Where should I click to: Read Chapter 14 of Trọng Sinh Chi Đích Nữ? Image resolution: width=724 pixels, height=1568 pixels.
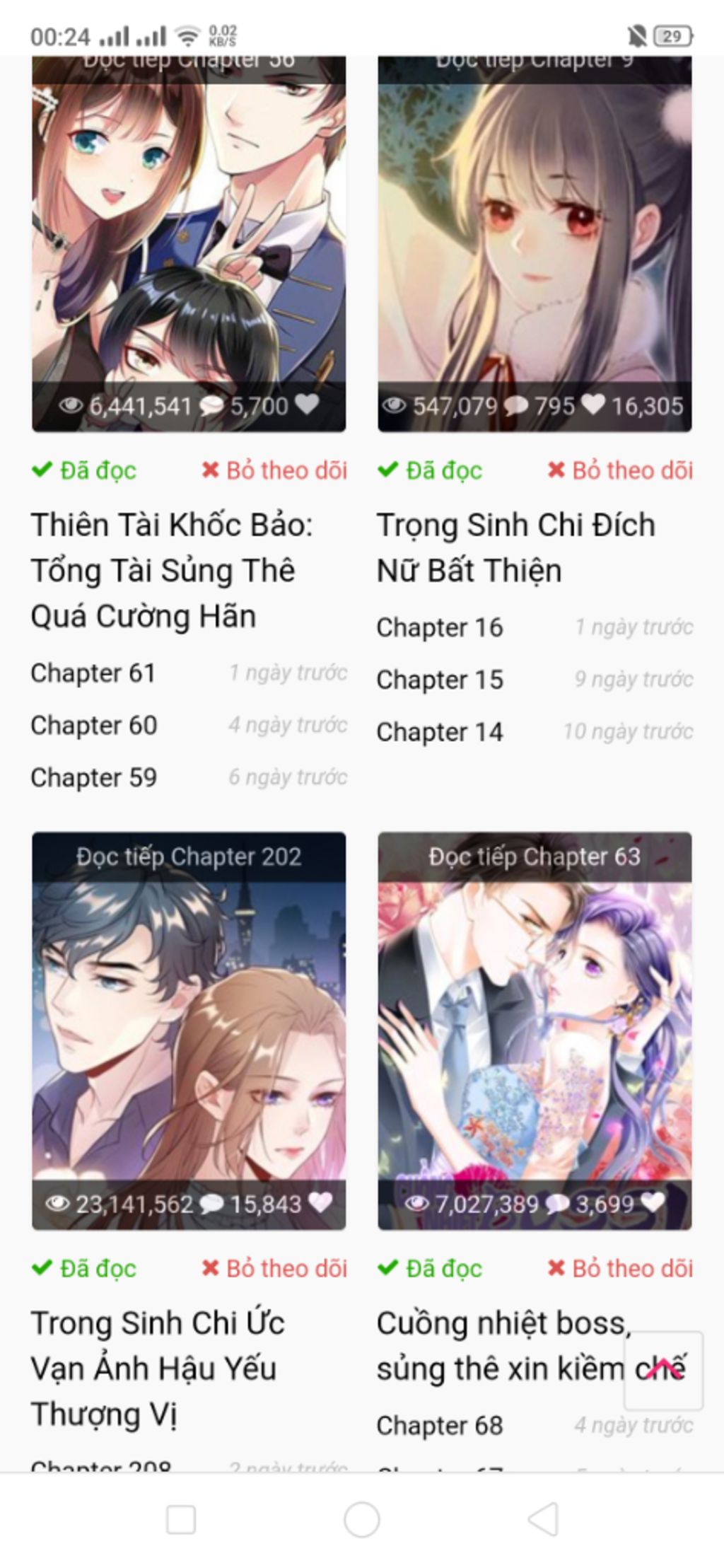tap(440, 732)
